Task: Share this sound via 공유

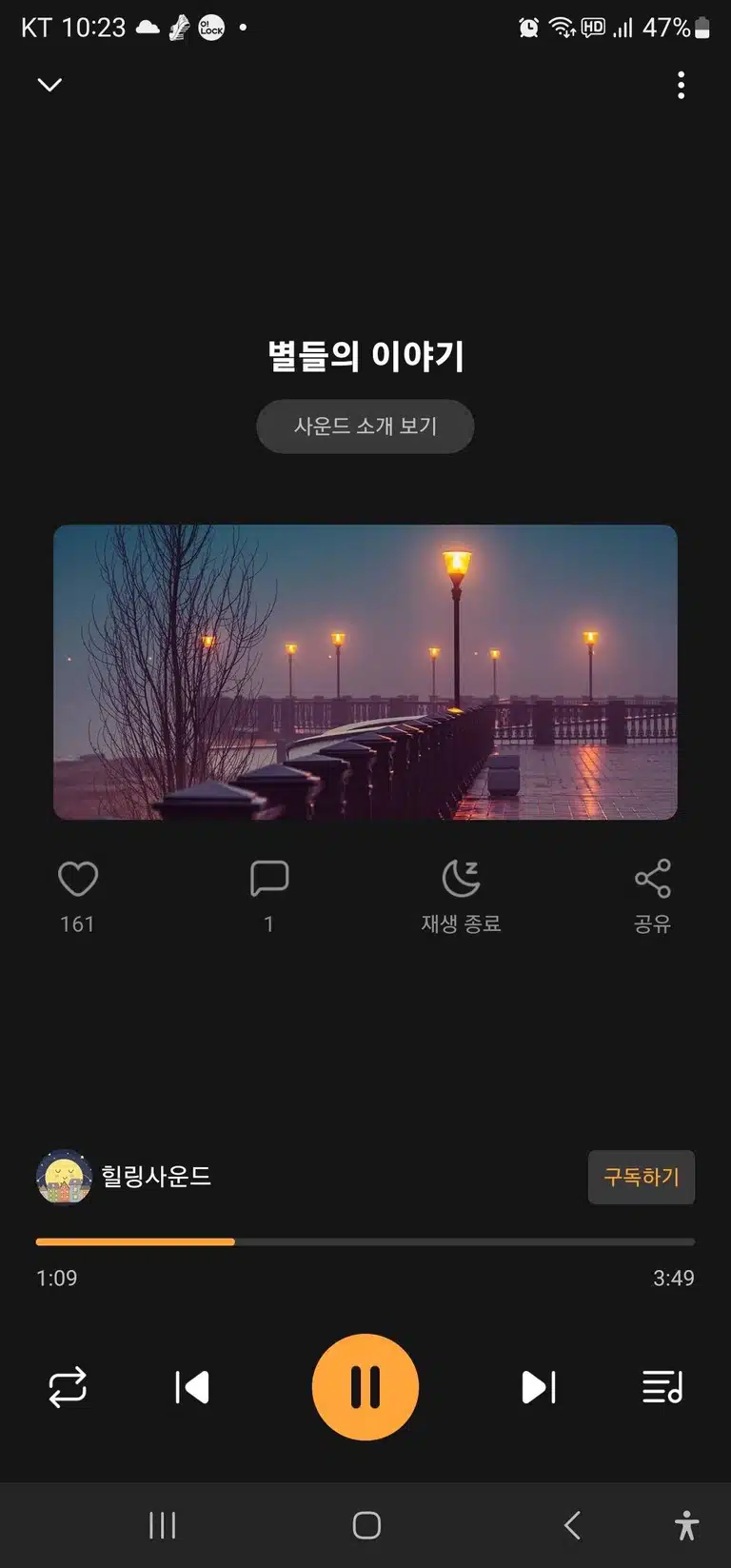Action: click(x=652, y=897)
